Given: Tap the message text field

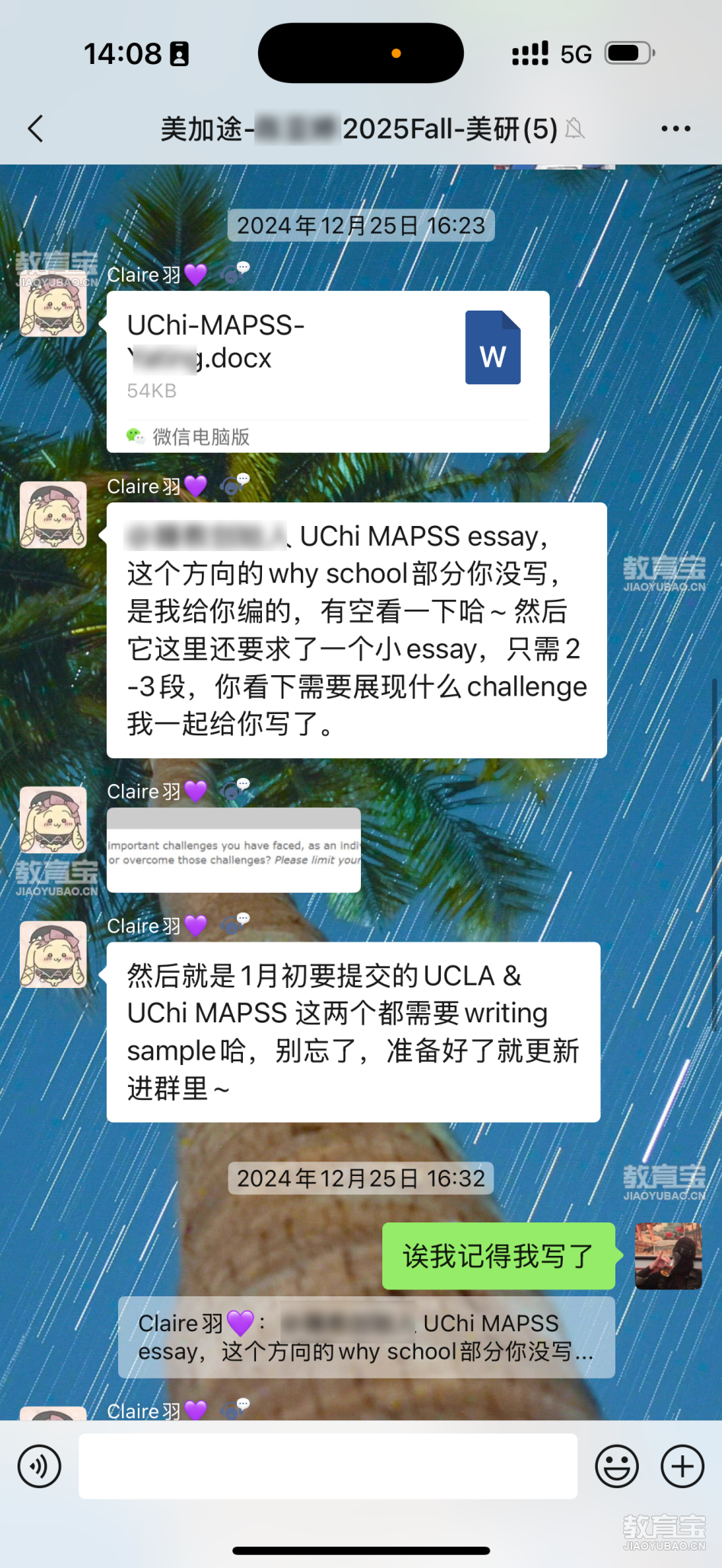Looking at the screenshot, I should (328, 1466).
